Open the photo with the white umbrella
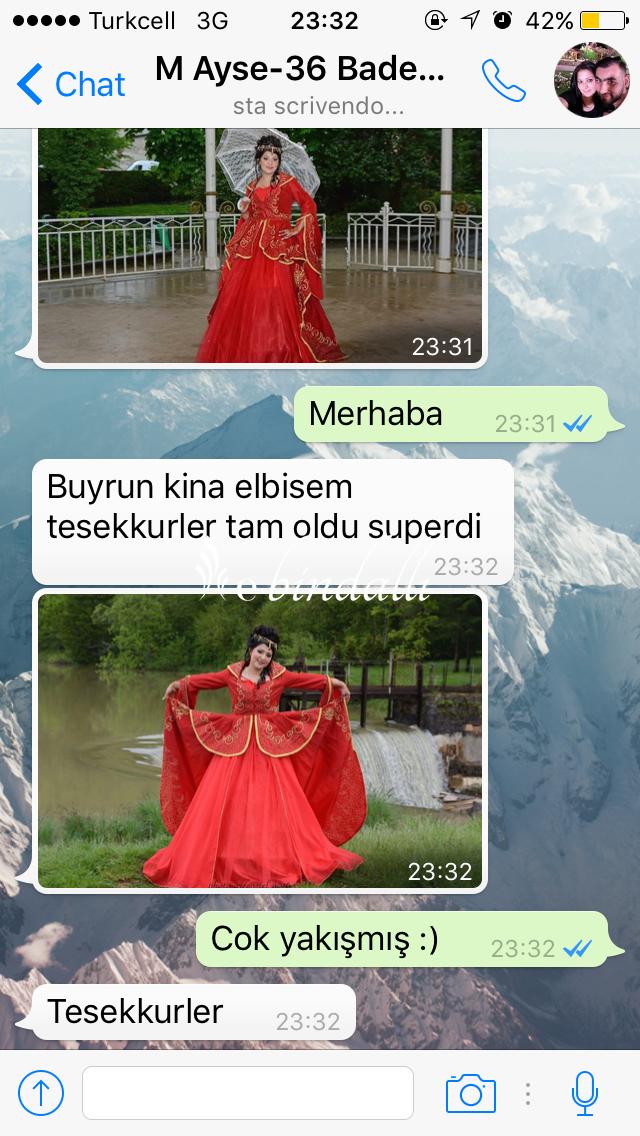The width and height of the screenshot is (640, 1136). pyautogui.click(x=259, y=246)
